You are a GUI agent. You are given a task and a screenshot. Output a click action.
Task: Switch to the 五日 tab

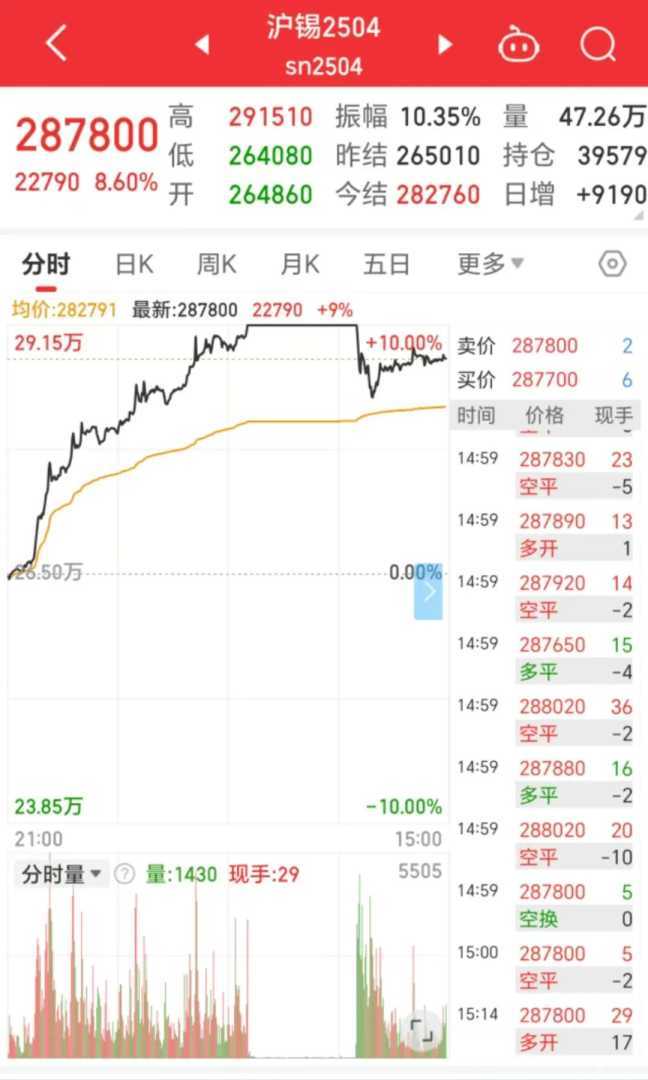[x=386, y=264]
